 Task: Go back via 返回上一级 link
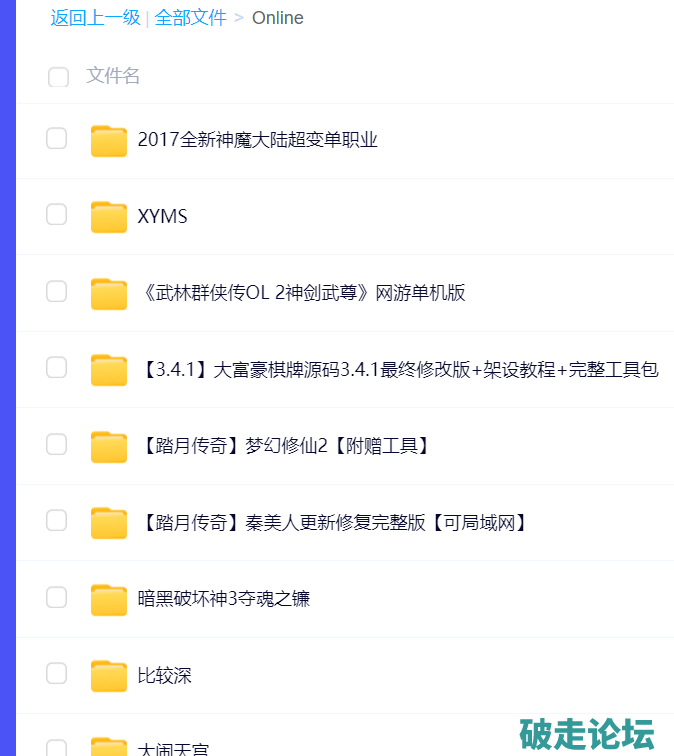pos(95,18)
